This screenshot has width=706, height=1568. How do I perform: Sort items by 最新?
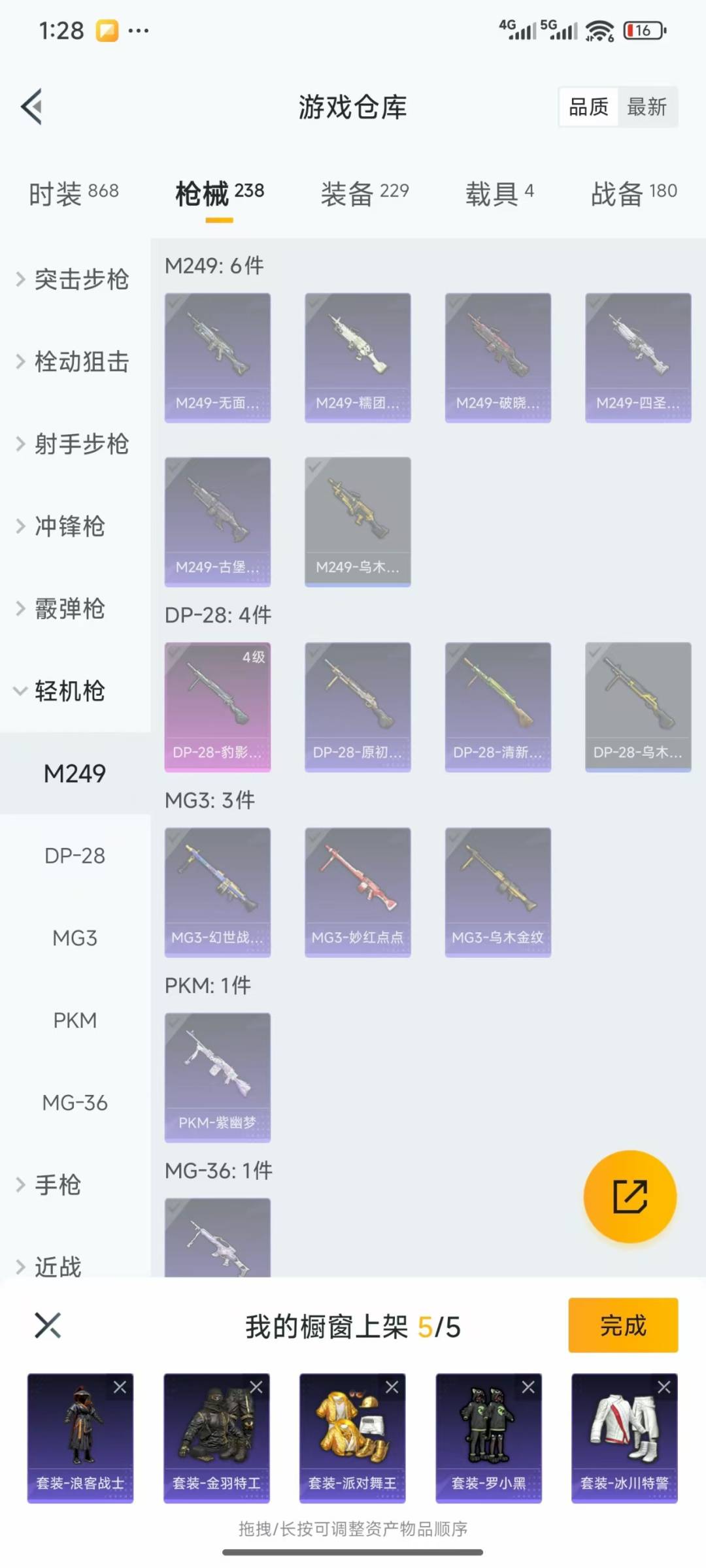click(x=646, y=106)
